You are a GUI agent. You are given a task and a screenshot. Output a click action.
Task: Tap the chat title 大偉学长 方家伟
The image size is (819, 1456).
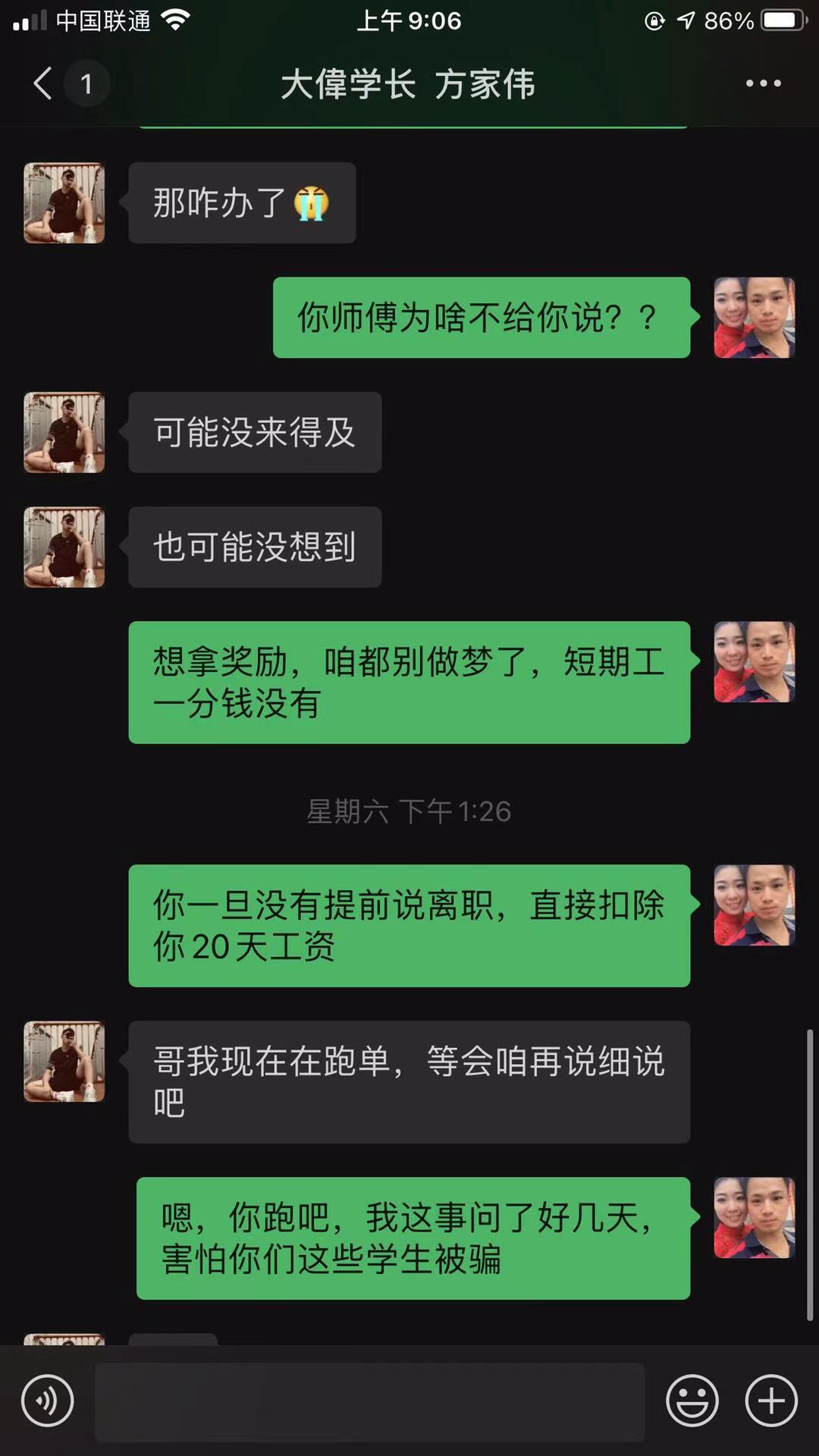coord(409,85)
